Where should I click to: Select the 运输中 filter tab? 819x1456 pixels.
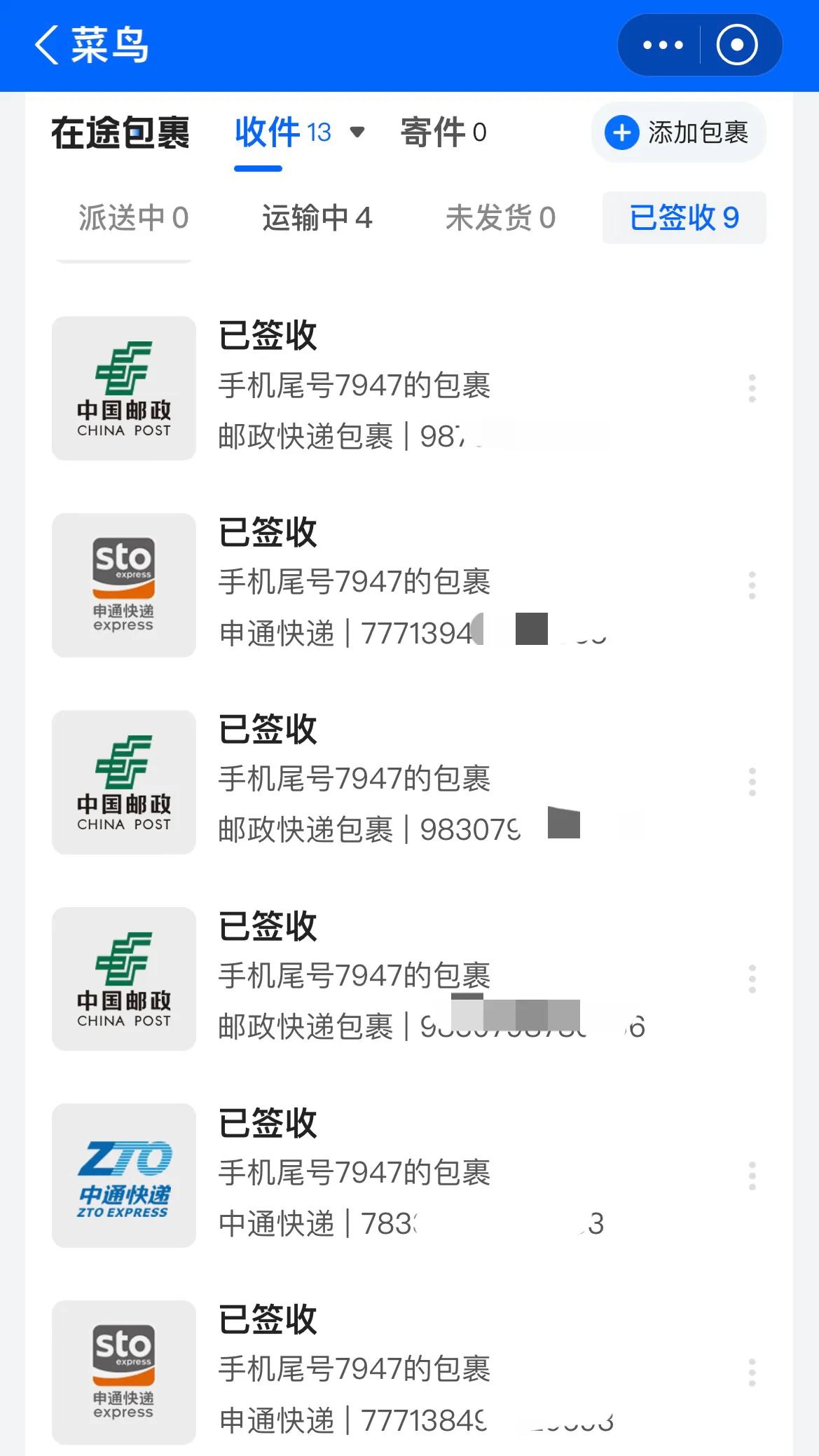coord(319,218)
